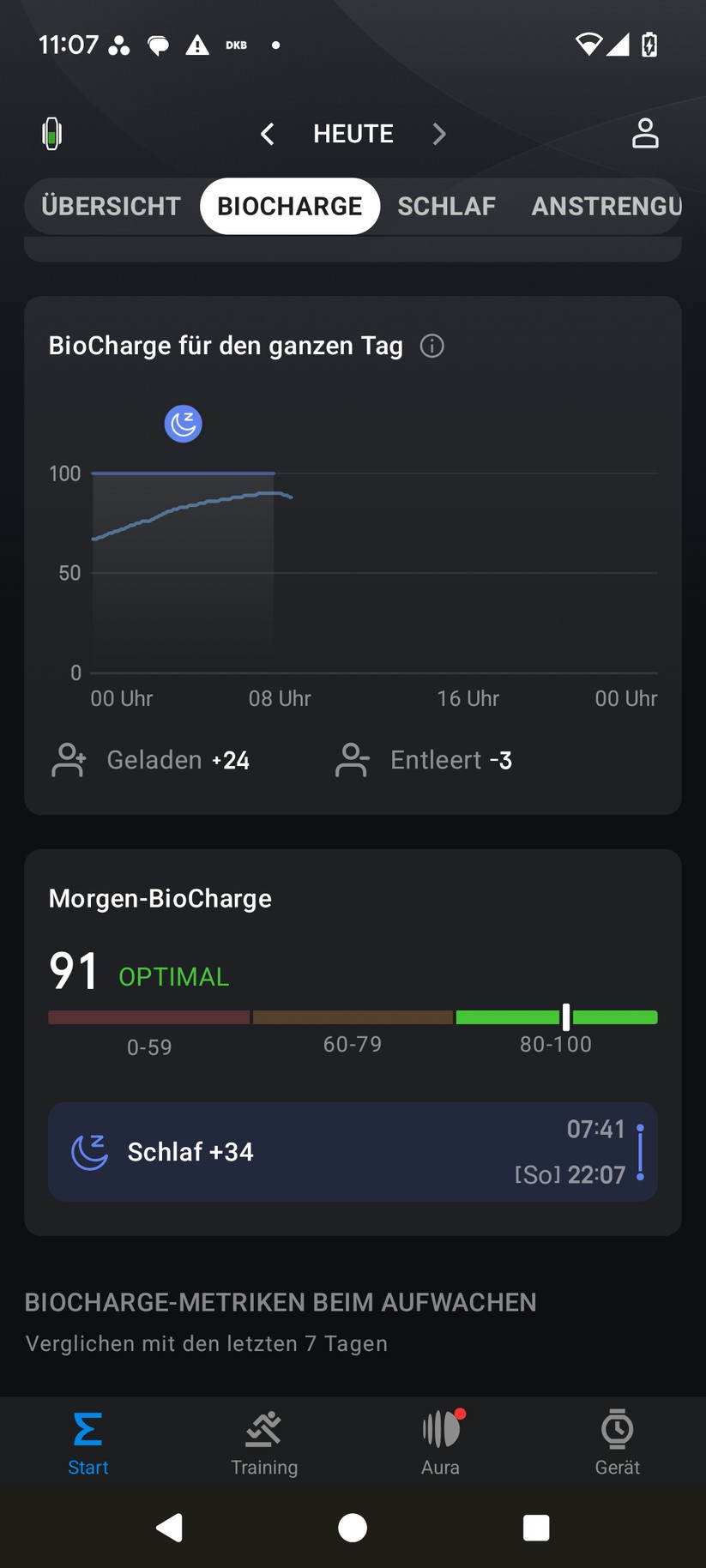
Task: Go to the previous day
Action: pos(268,134)
